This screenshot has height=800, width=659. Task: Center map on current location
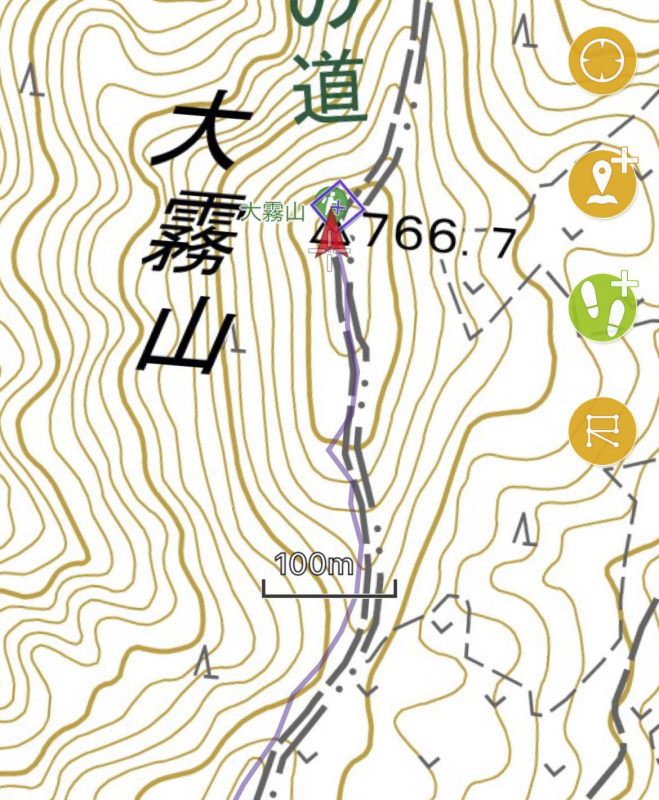(602, 61)
